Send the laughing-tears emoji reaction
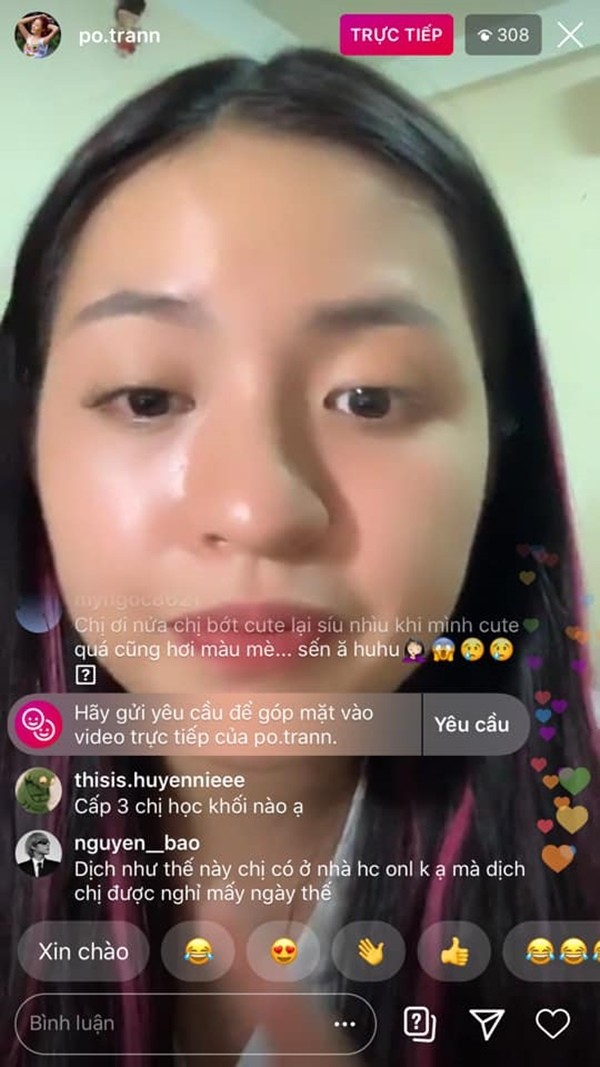The height and width of the screenshot is (1067, 600). coord(198,952)
